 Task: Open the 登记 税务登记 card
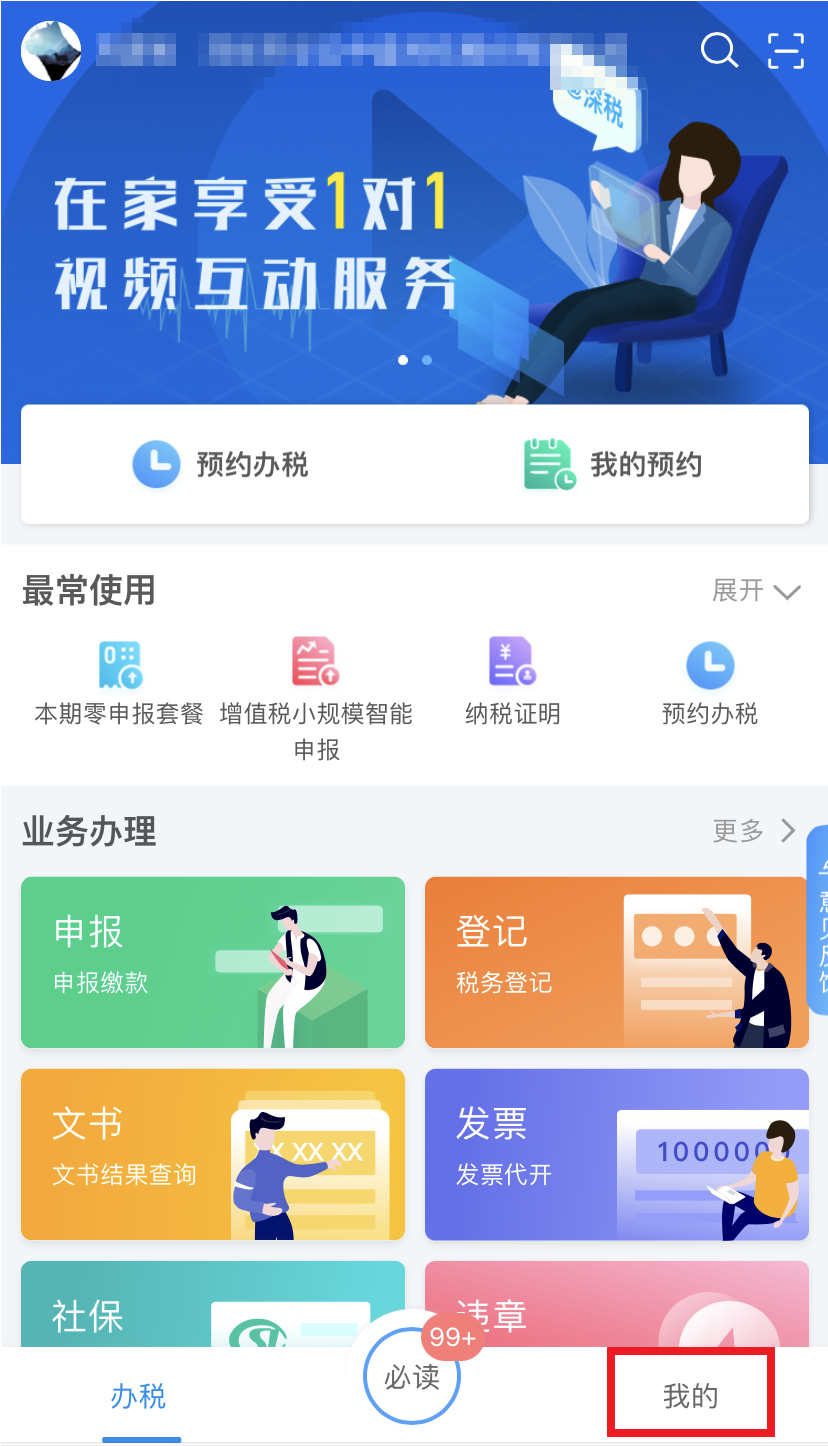[x=617, y=962]
